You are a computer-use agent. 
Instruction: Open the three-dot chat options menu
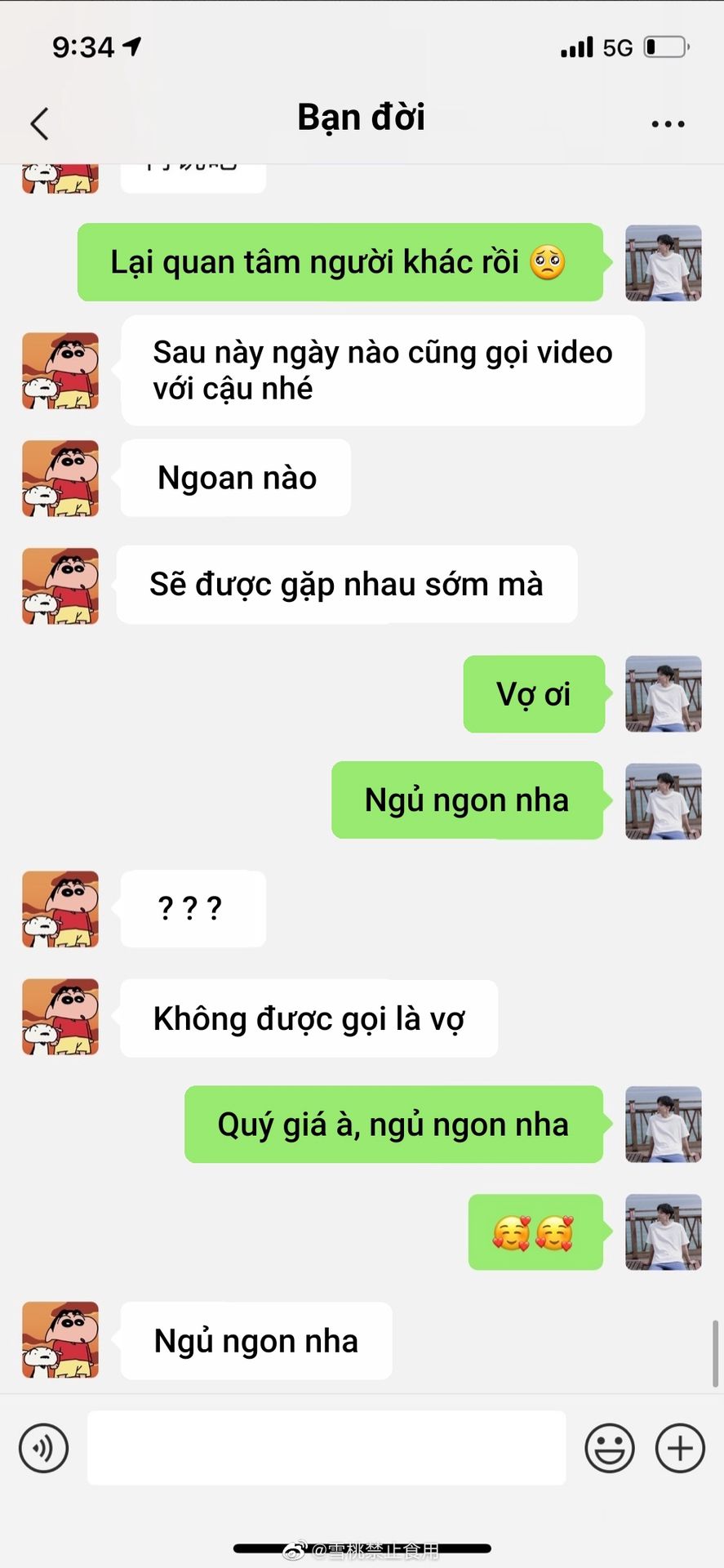(x=668, y=124)
